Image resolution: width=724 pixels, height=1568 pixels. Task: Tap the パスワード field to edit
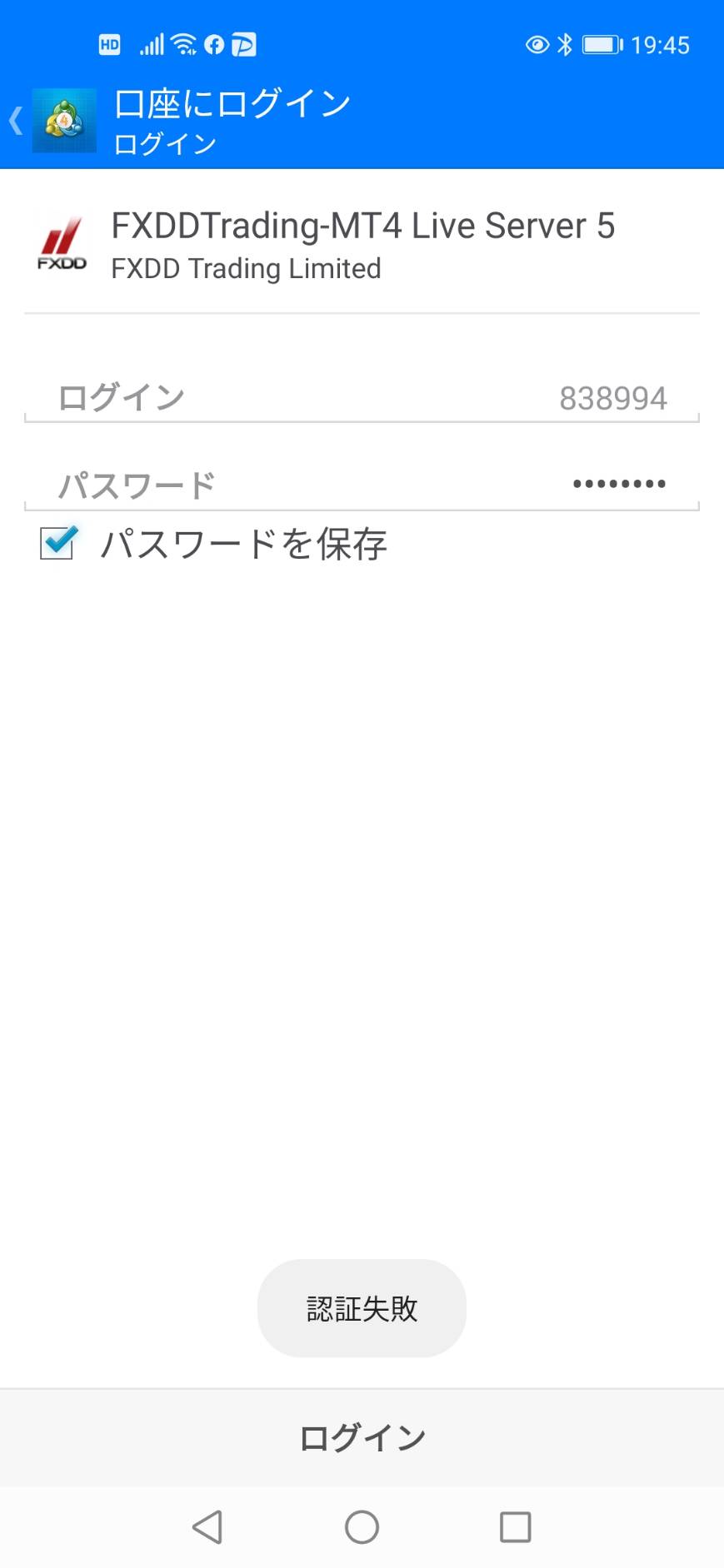(x=362, y=485)
